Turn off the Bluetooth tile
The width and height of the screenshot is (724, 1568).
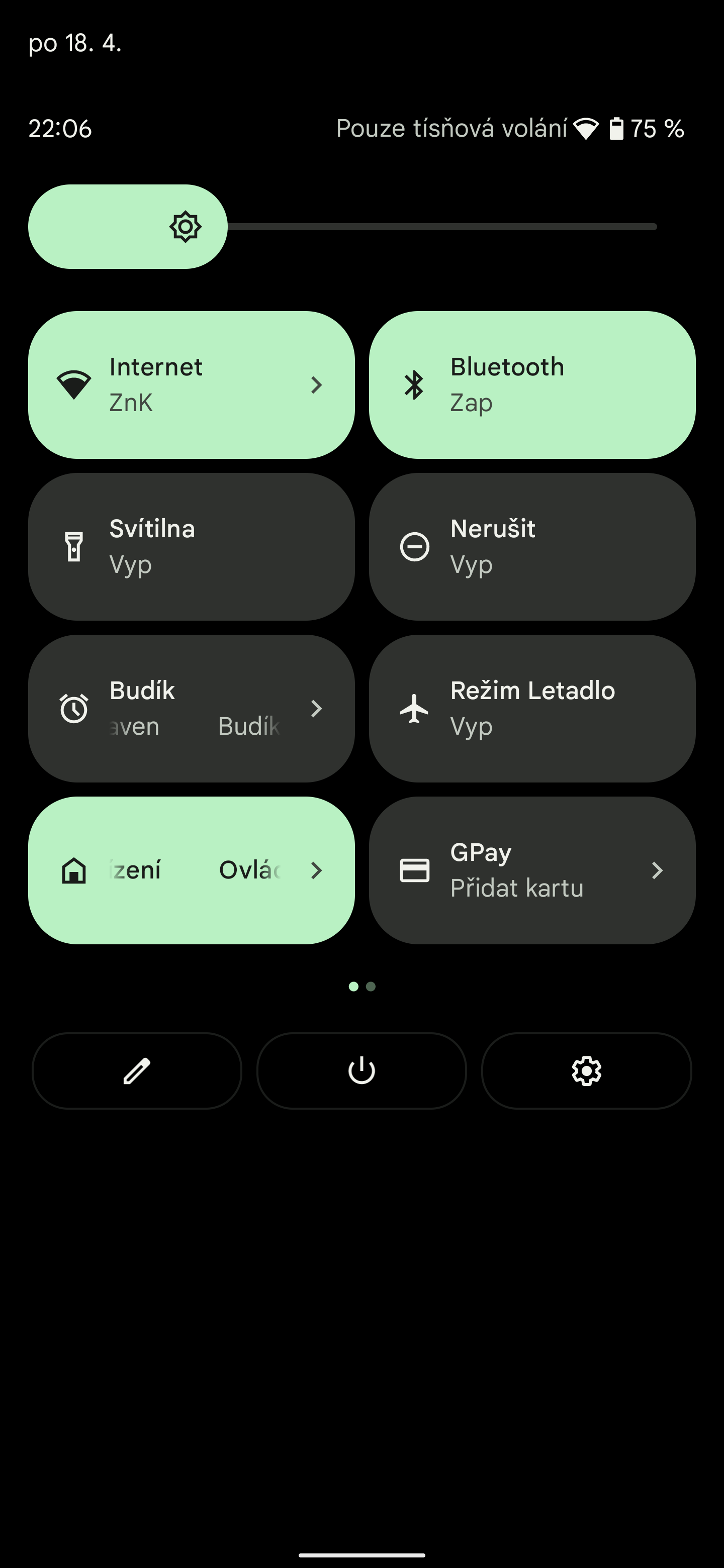531,384
